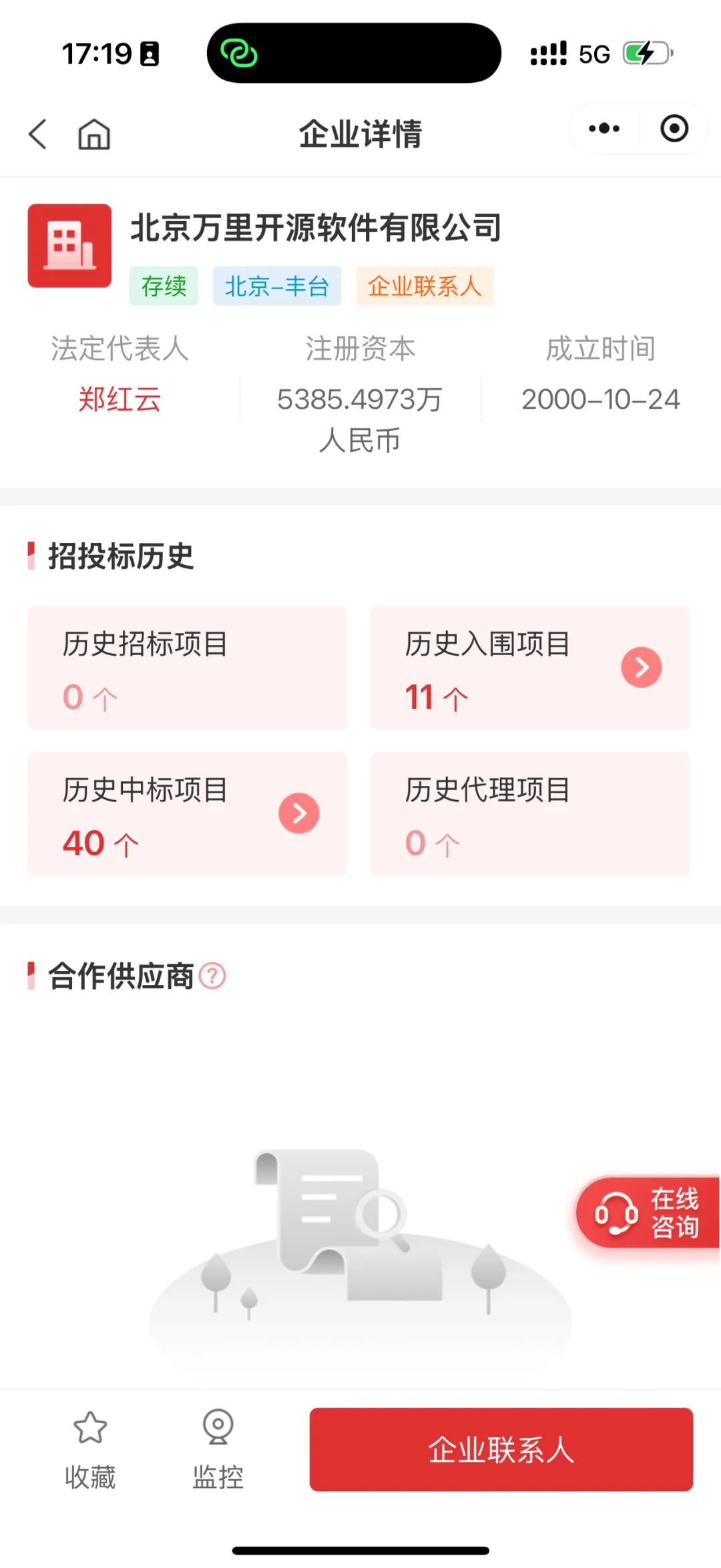Screen dimensions: 721x1568
Task: Tap the orange 企业联系人 tag
Action: [x=425, y=286]
